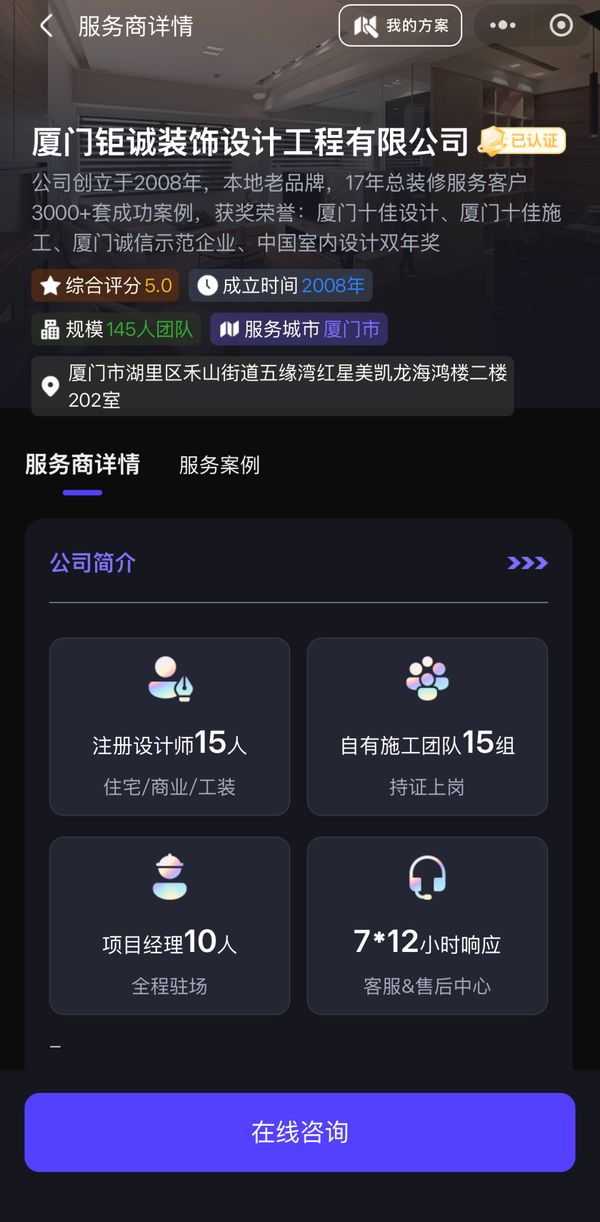Image resolution: width=600 pixels, height=1222 pixels.
Task: Switch to the 服务案例 tab
Action: click(x=219, y=465)
